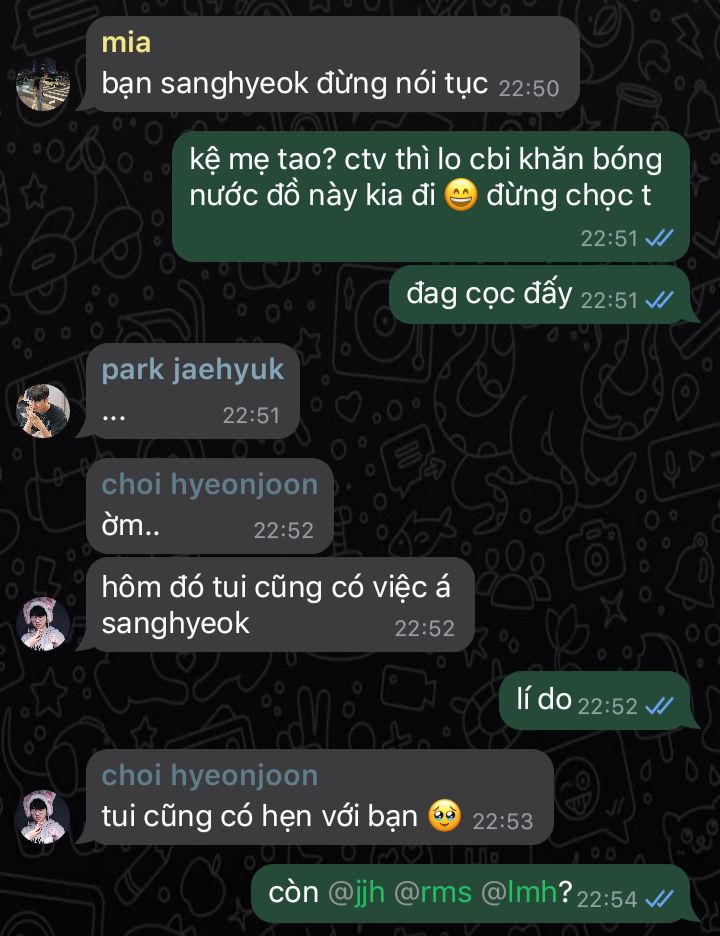
Task: Tap sender name park jaehyuk
Action: click(192, 369)
